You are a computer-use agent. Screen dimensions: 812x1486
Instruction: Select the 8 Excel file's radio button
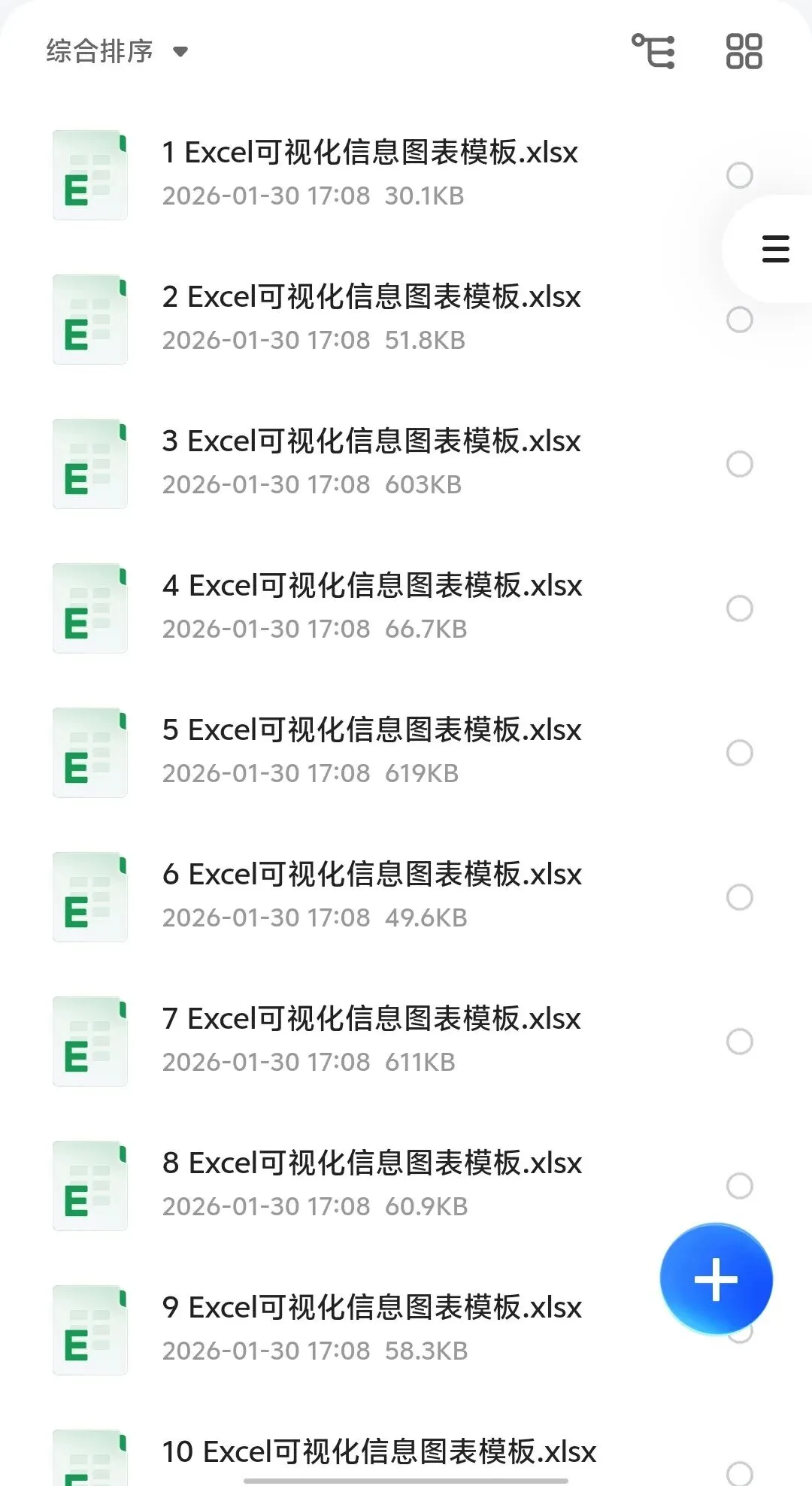(740, 1186)
